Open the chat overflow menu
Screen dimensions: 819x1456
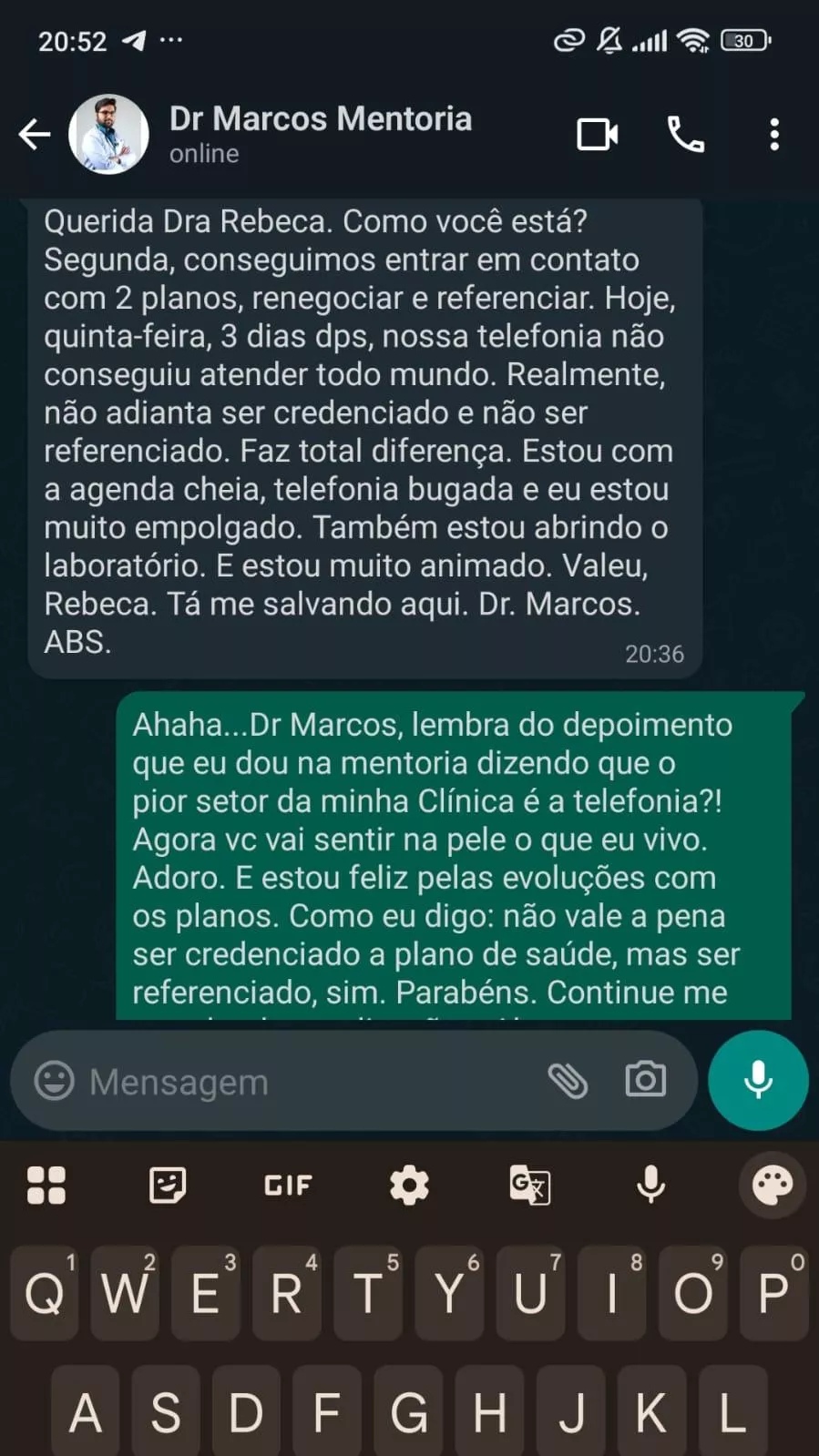(x=774, y=135)
